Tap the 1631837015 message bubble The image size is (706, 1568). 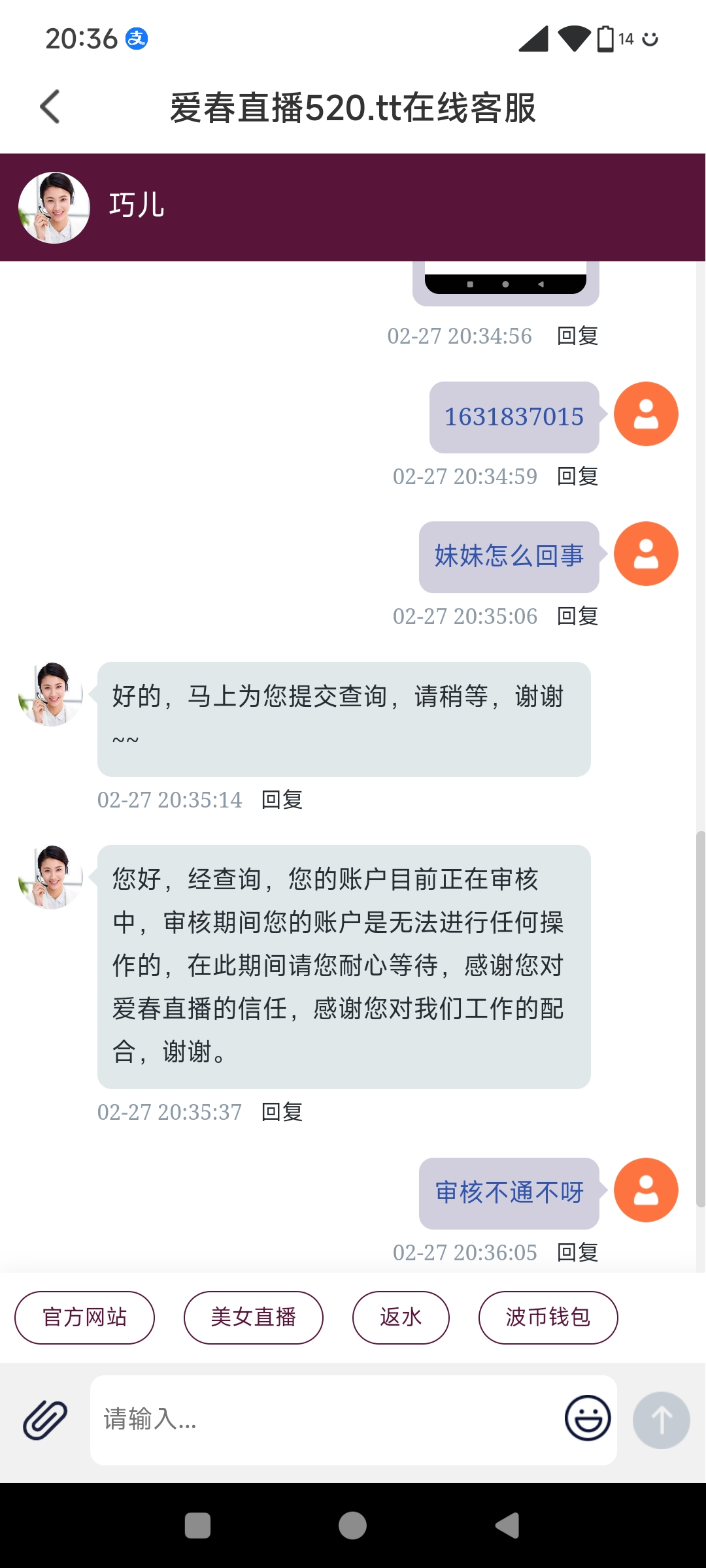(x=514, y=416)
